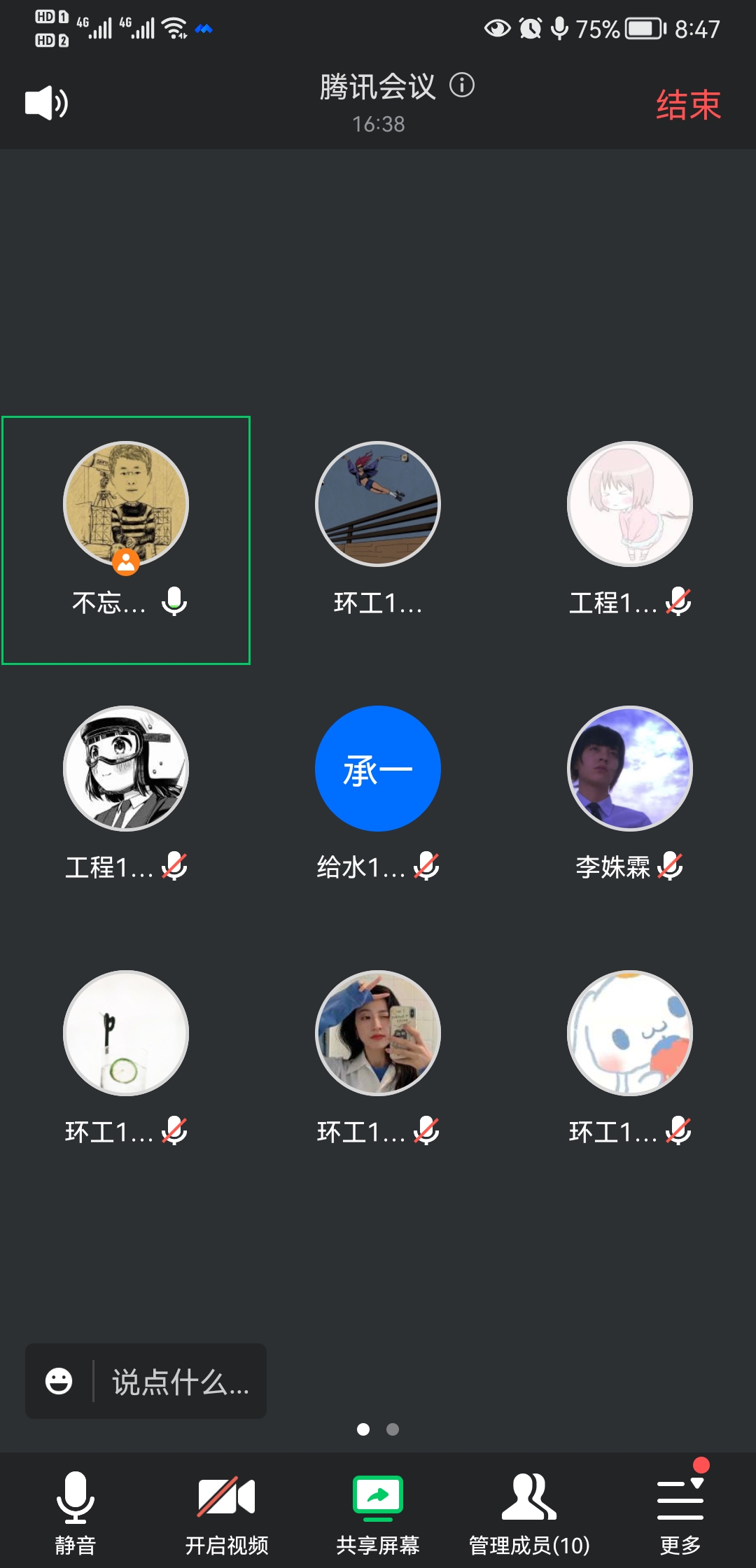Select 环工1… participant with selfie avatar
The height and width of the screenshot is (1568, 756).
point(378,1033)
